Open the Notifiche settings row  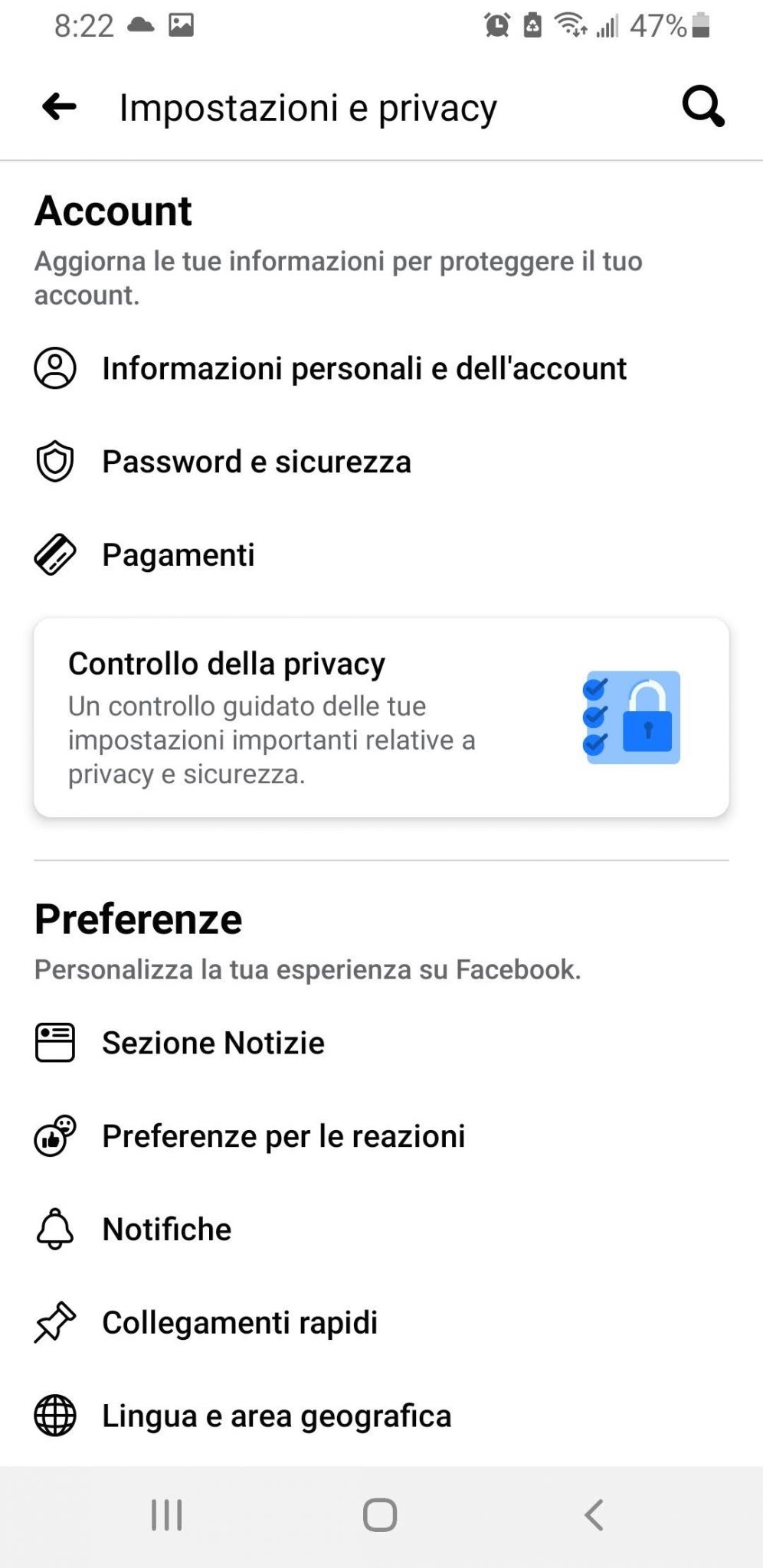click(381, 1230)
